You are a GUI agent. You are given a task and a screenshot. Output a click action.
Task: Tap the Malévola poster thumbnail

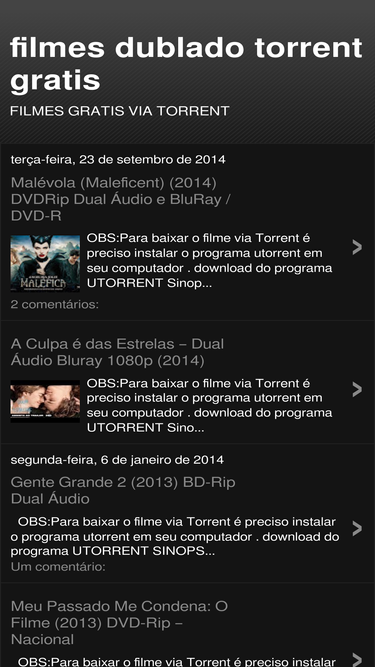45,263
